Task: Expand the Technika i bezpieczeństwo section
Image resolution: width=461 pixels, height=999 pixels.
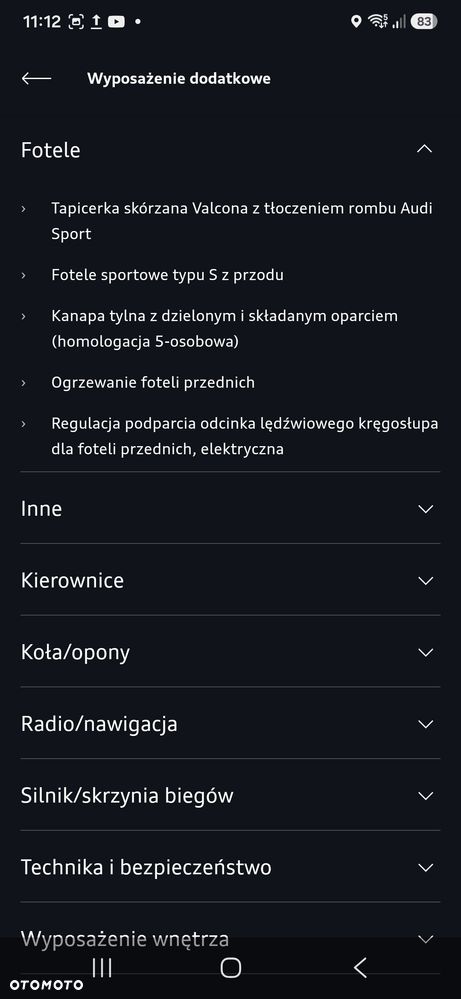Action: (230, 867)
